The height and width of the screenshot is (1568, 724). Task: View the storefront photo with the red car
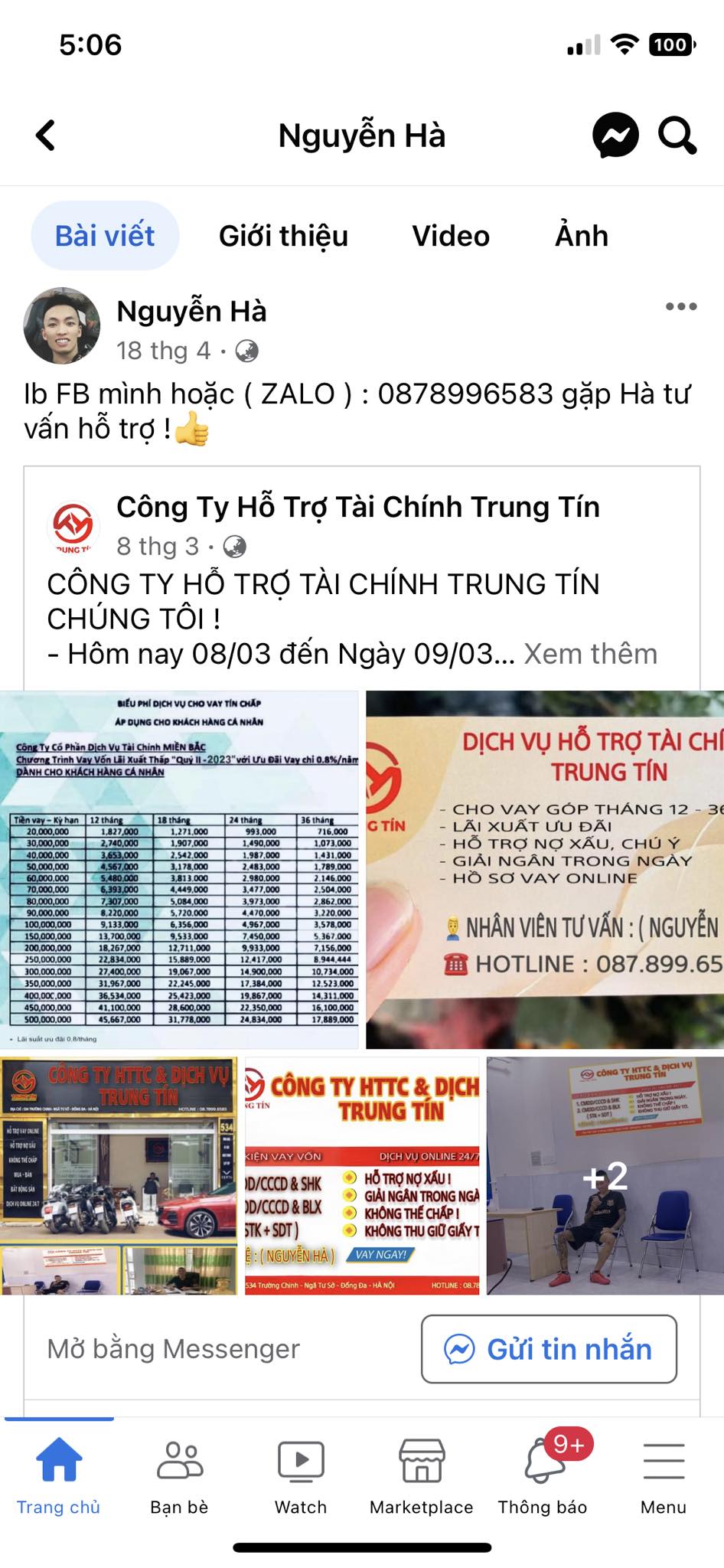click(119, 1176)
